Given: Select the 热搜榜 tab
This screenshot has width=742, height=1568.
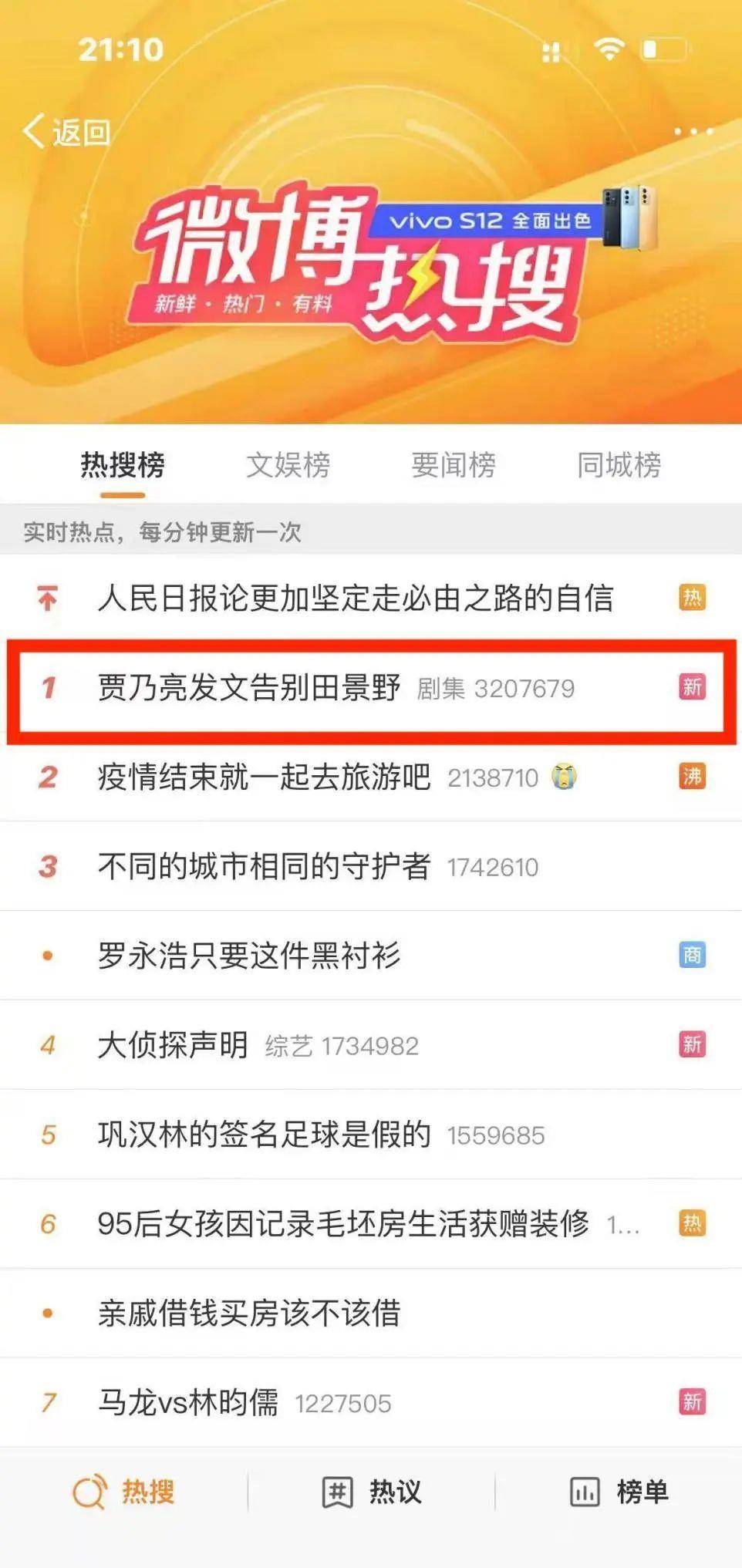Looking at the screenshot, I should [123, 465].
